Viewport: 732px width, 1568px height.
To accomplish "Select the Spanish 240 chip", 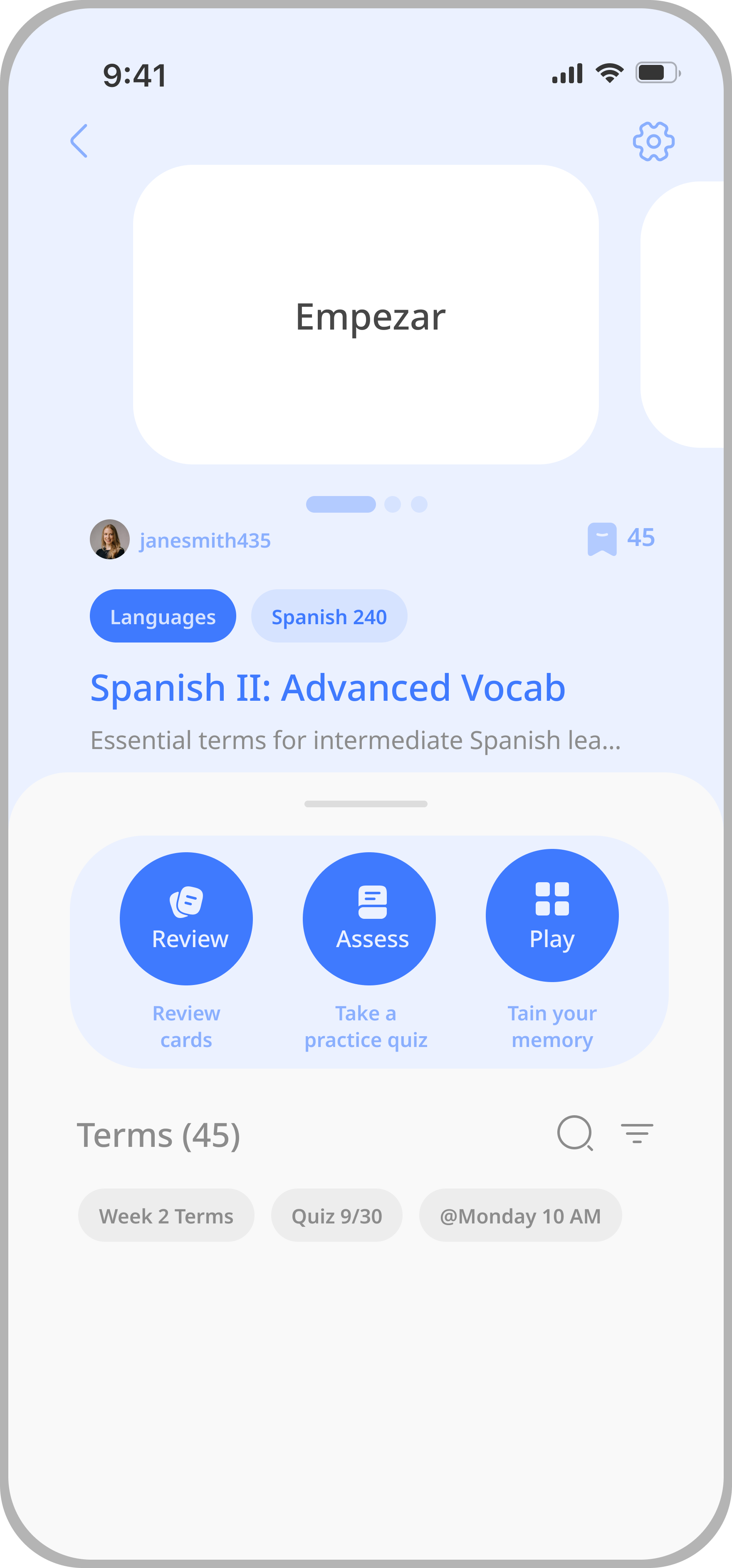I will click(329, 616).
